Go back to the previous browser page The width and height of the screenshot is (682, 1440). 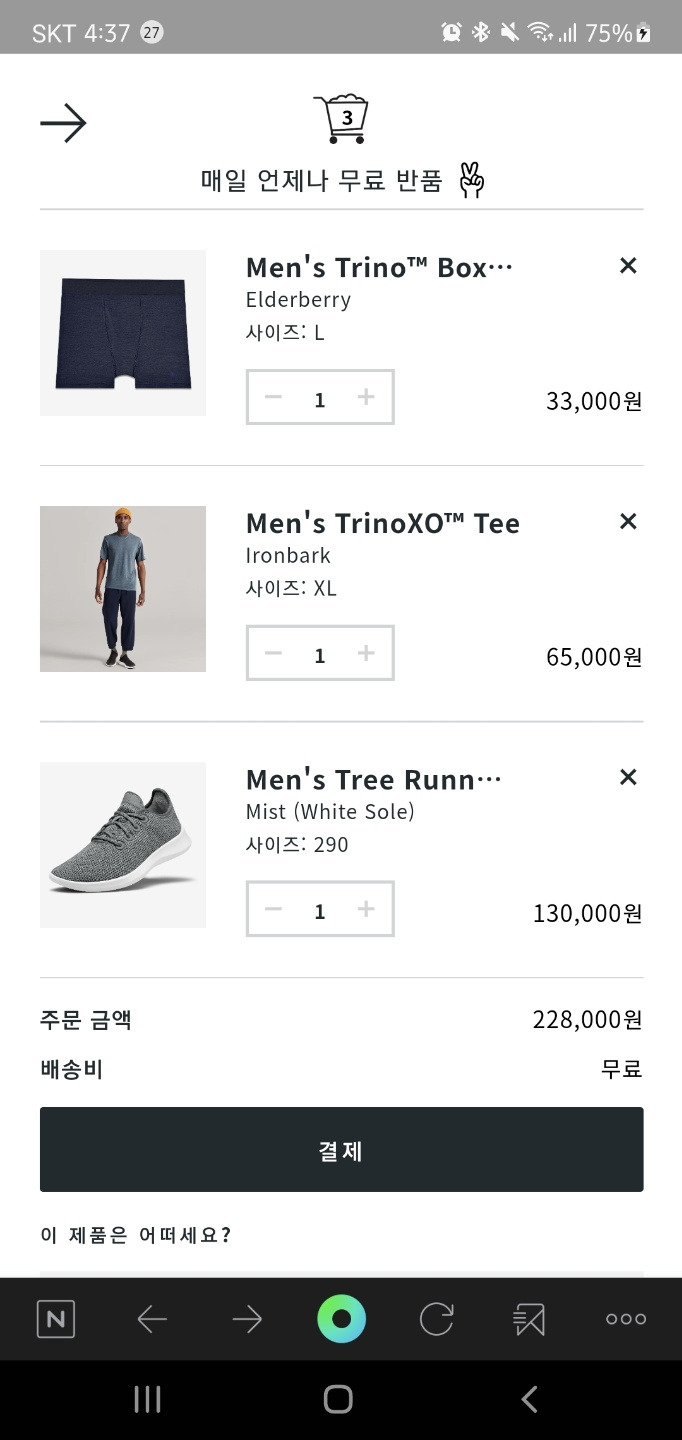click(x=152, y=1319)
